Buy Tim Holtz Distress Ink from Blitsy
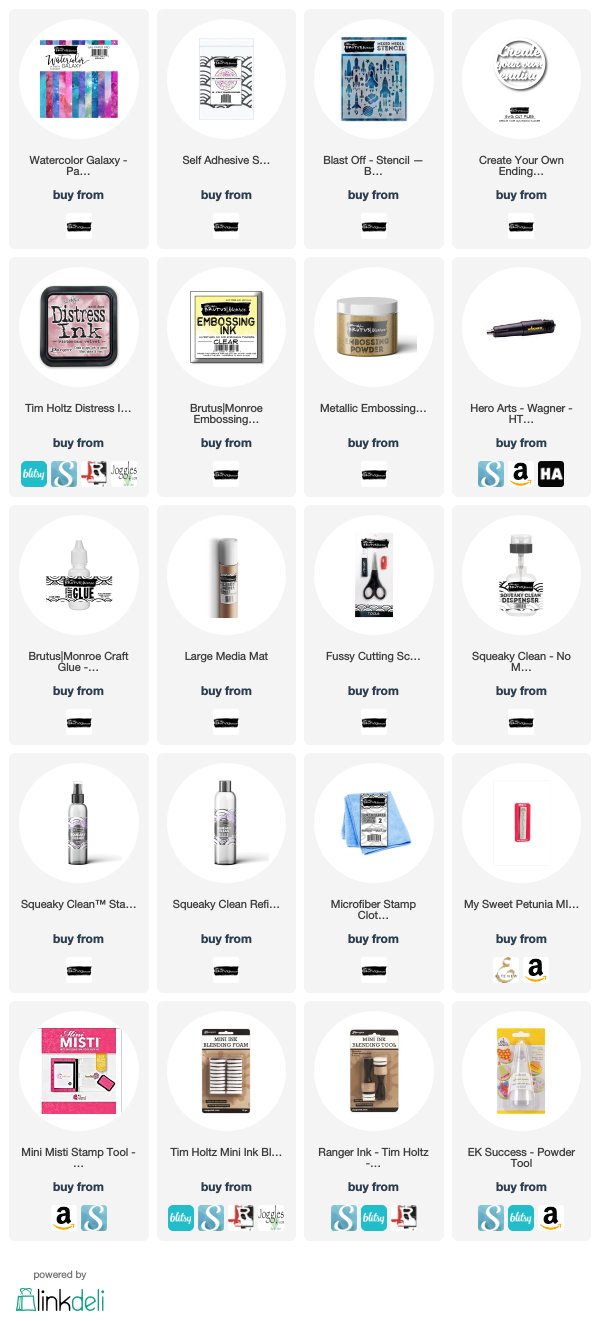600x1321 pixels. point(34,474)
